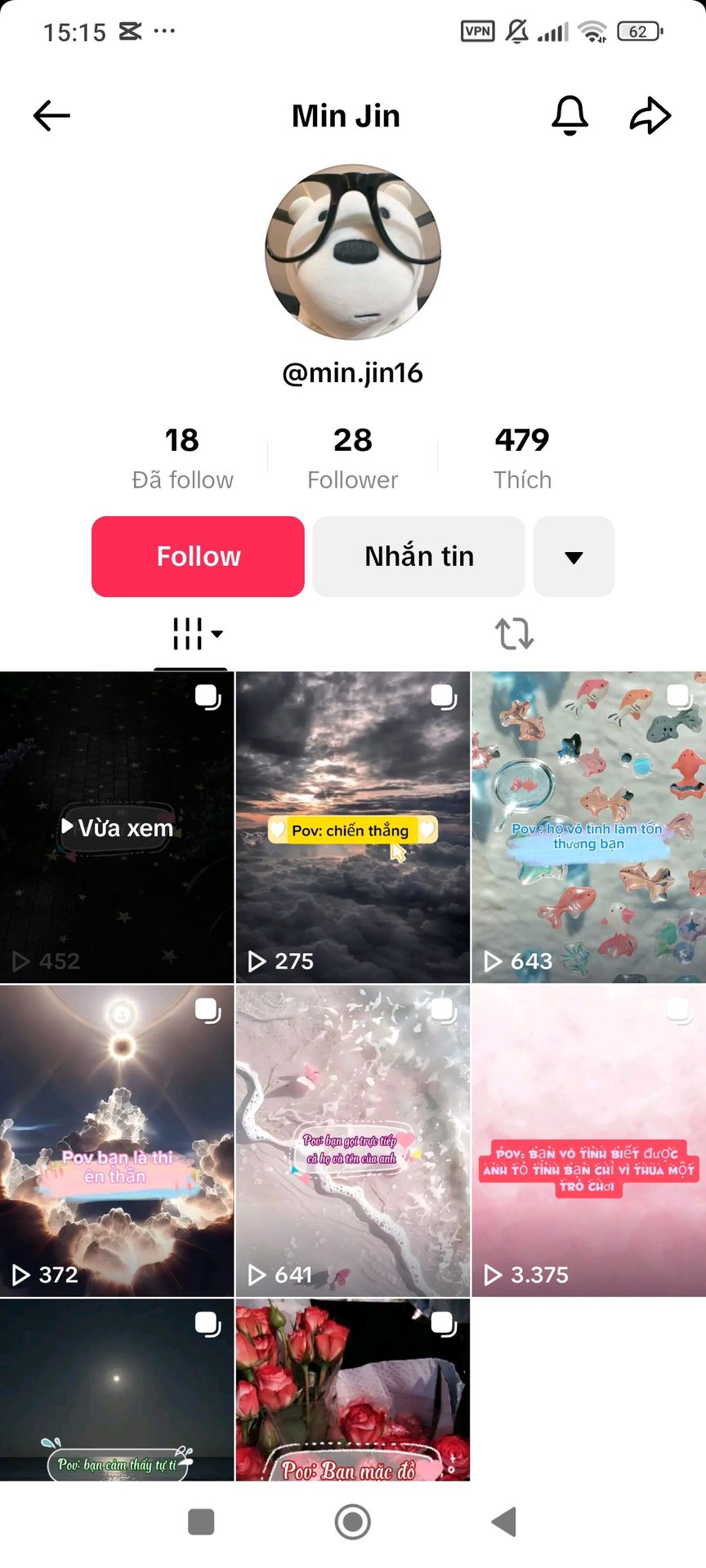The width and height of the screenshot is (706, 1568).
Task: View the Follower list
Action: point(353,457)
